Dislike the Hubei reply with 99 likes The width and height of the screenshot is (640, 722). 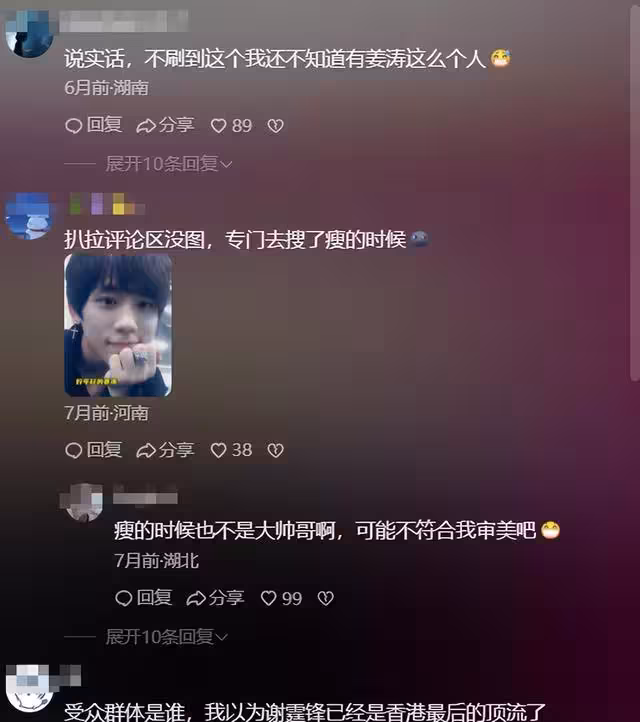click(x=325, y=598)
